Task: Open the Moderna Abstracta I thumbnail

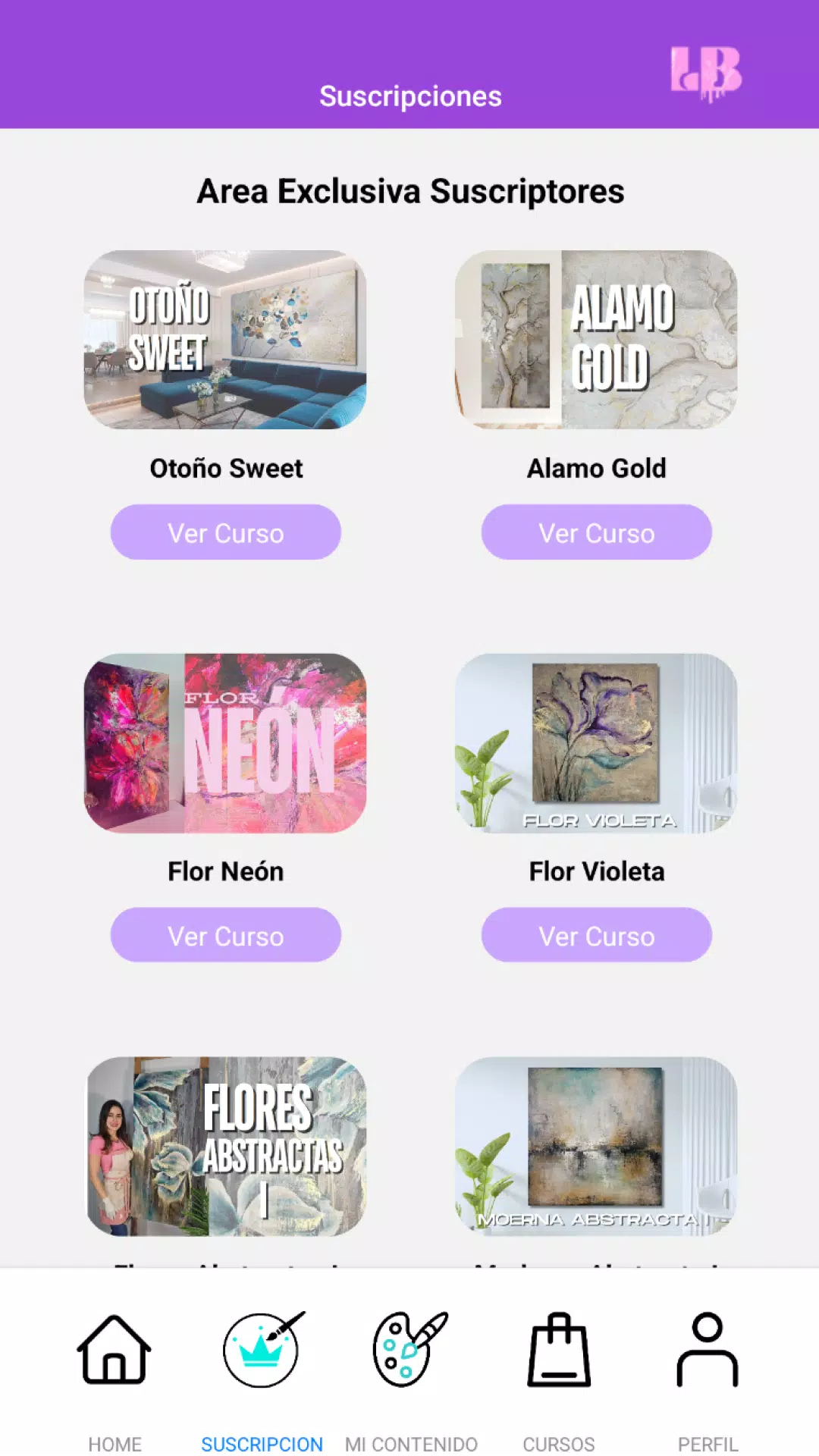Action: pyautogui.click(x=596, y=1147)
